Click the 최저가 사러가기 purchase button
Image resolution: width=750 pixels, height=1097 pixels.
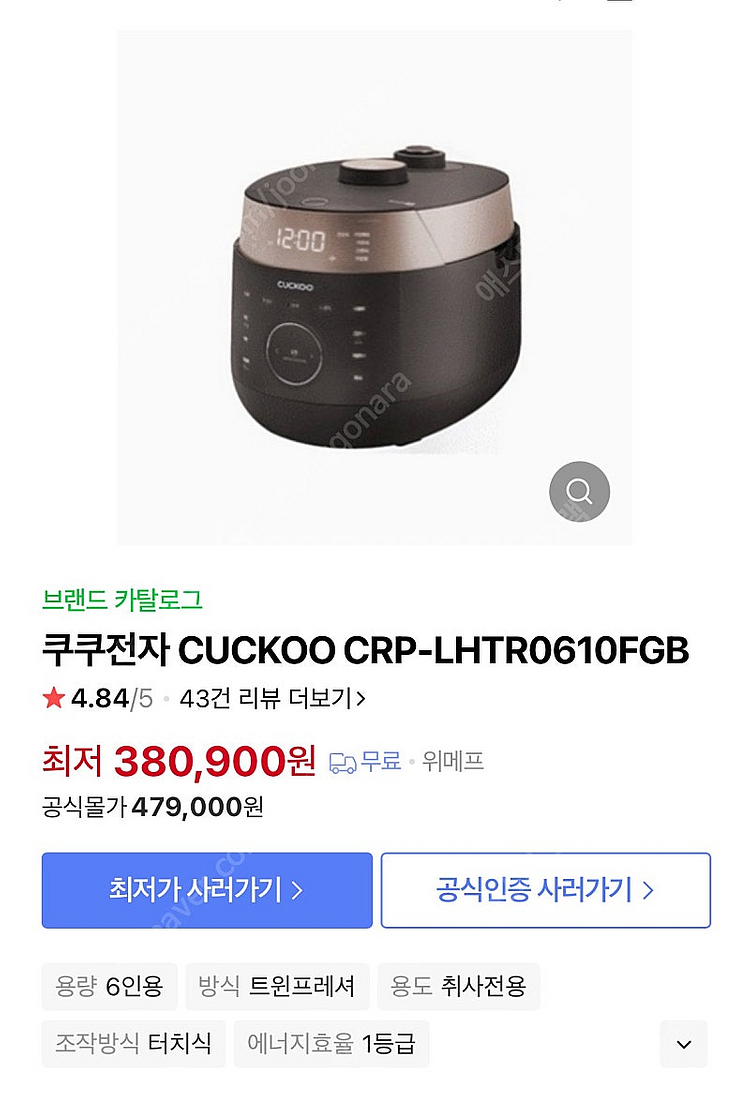[207, 889]
